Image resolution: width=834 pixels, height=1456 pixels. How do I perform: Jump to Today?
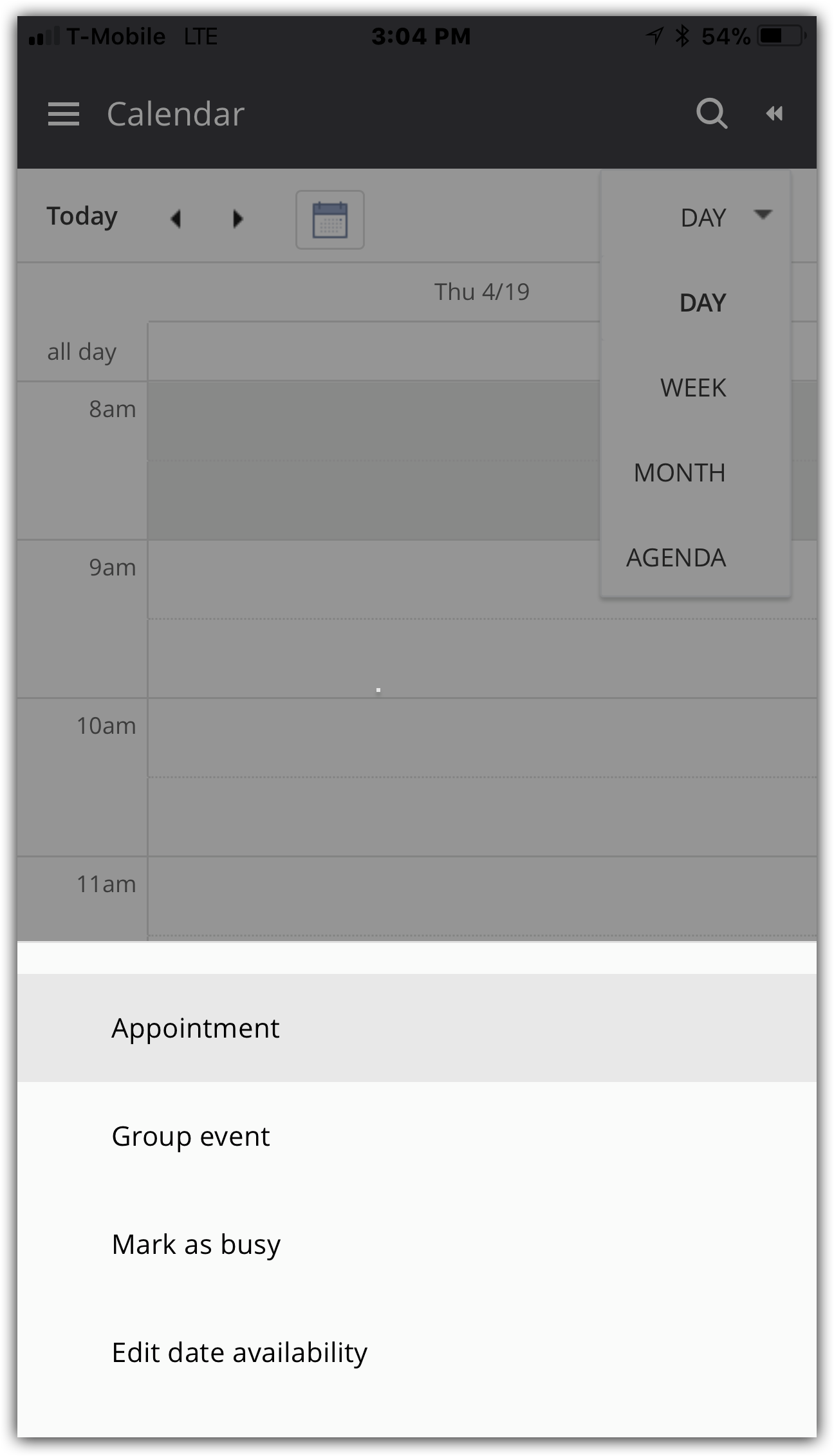82,217
